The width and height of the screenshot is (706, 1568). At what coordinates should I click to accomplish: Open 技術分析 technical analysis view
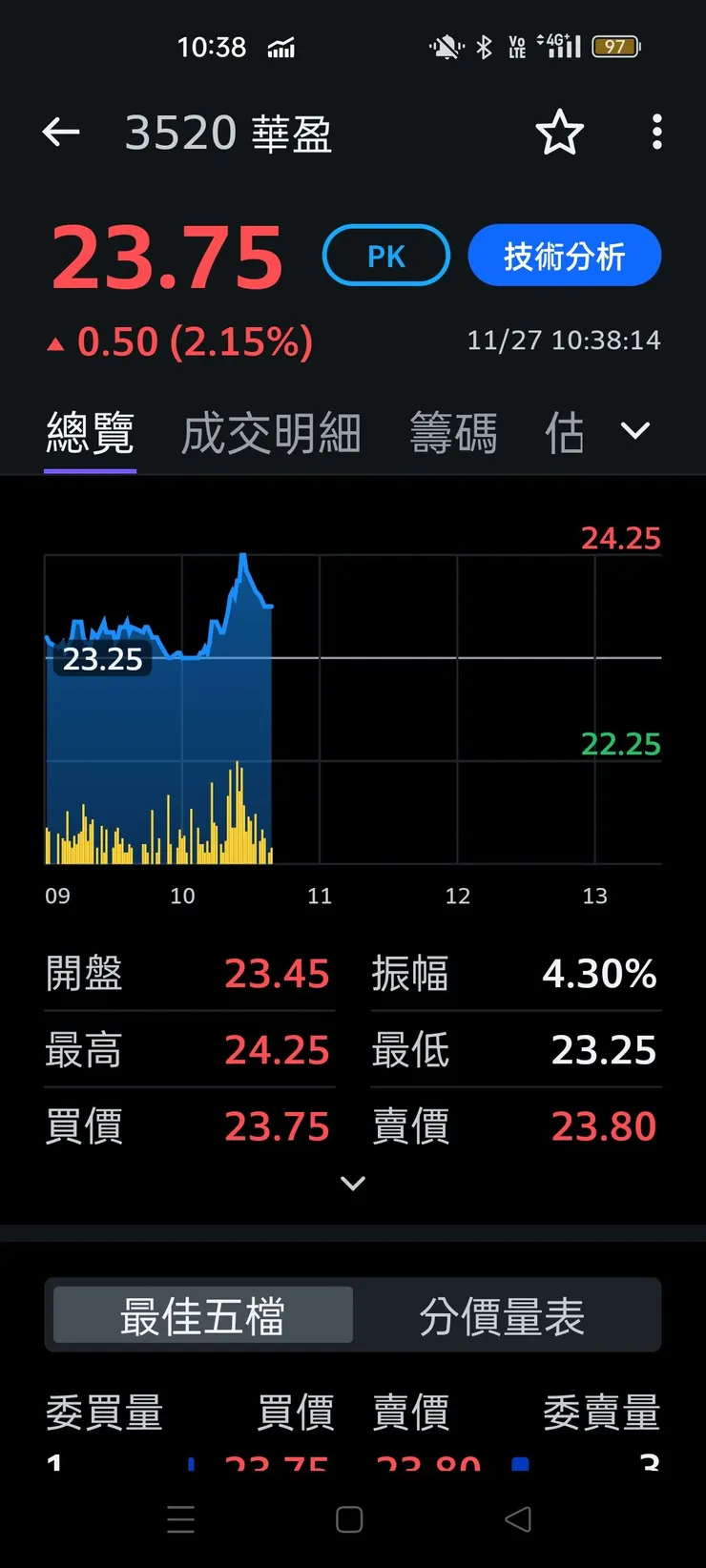[564, 255]
